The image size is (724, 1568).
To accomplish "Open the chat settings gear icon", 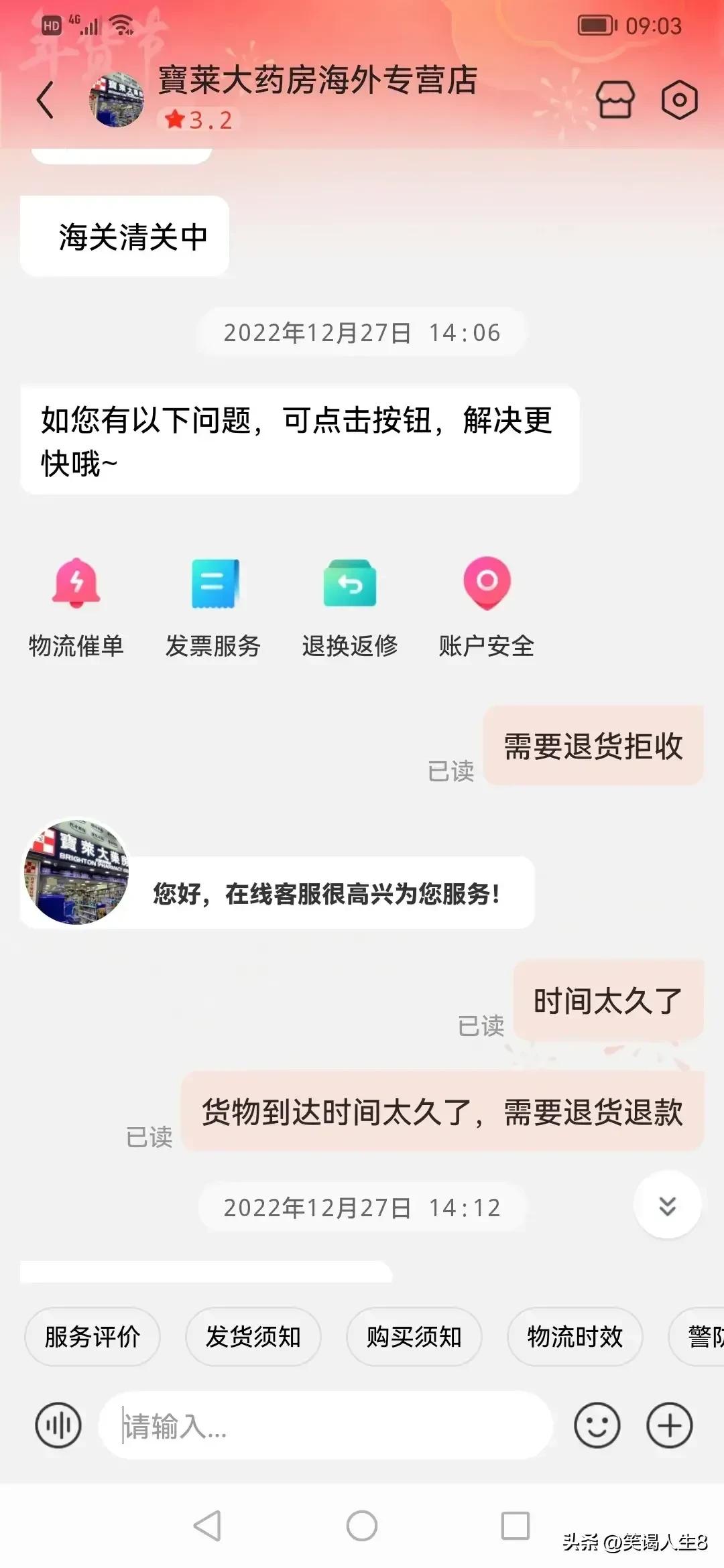I will 681,99.
